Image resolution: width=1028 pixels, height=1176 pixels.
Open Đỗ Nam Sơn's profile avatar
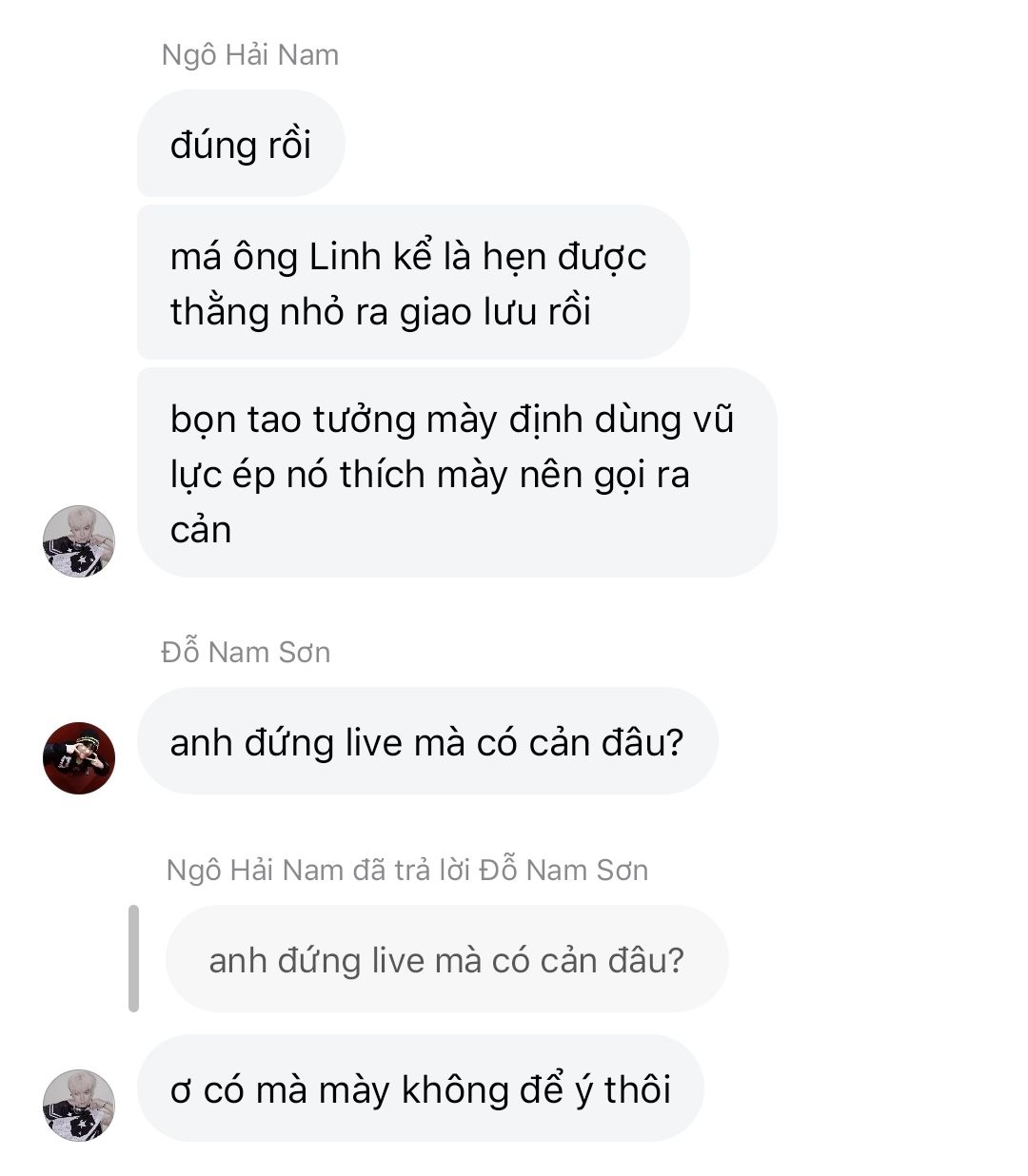point(79,757)
